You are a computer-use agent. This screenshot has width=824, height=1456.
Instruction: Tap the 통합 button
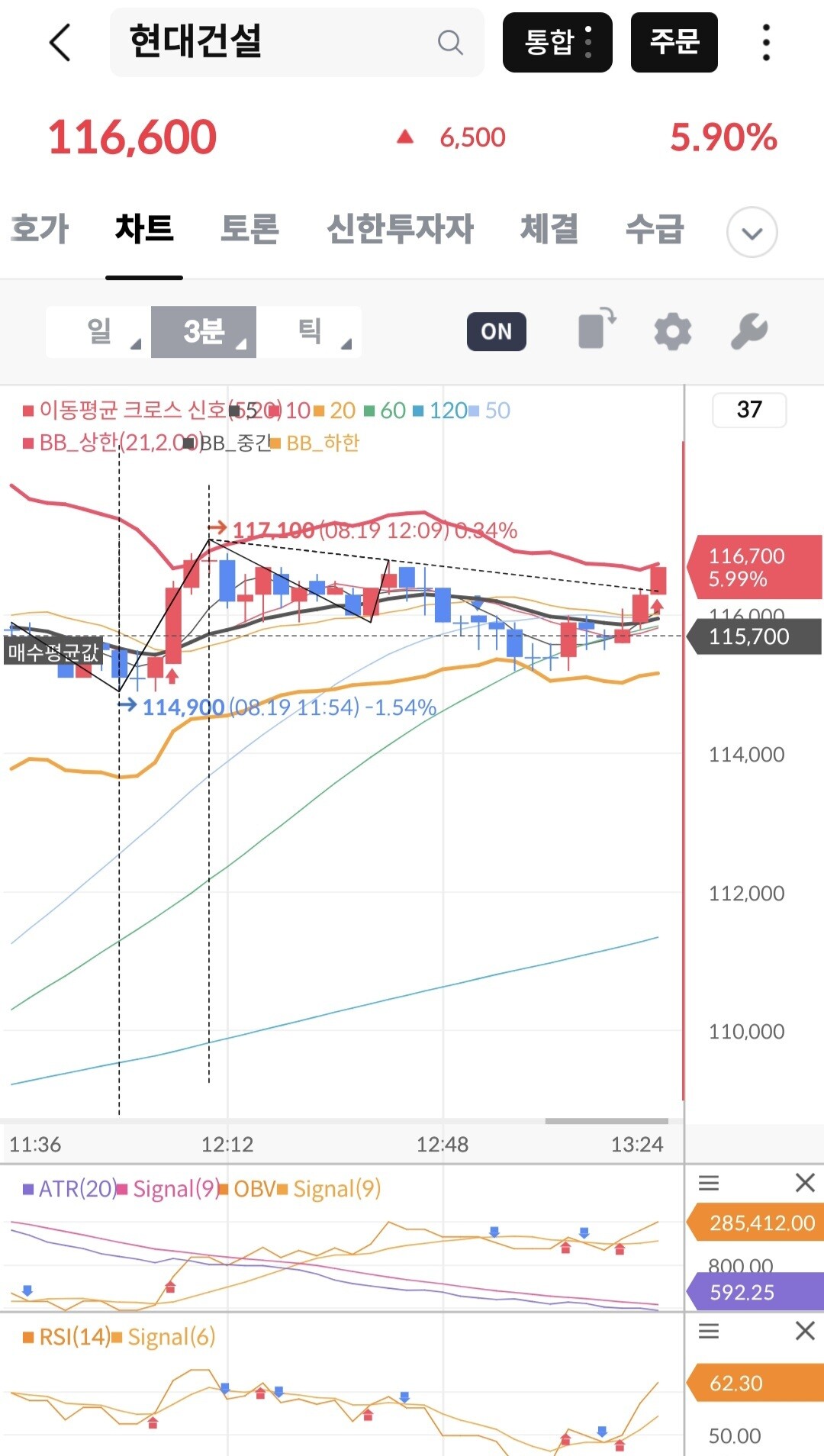point(557,42)
